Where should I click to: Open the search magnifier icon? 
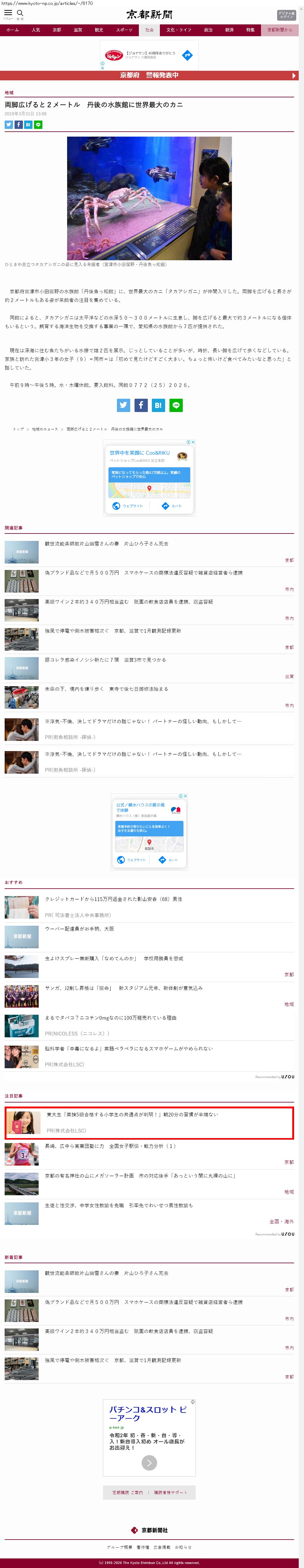point(20,13)
